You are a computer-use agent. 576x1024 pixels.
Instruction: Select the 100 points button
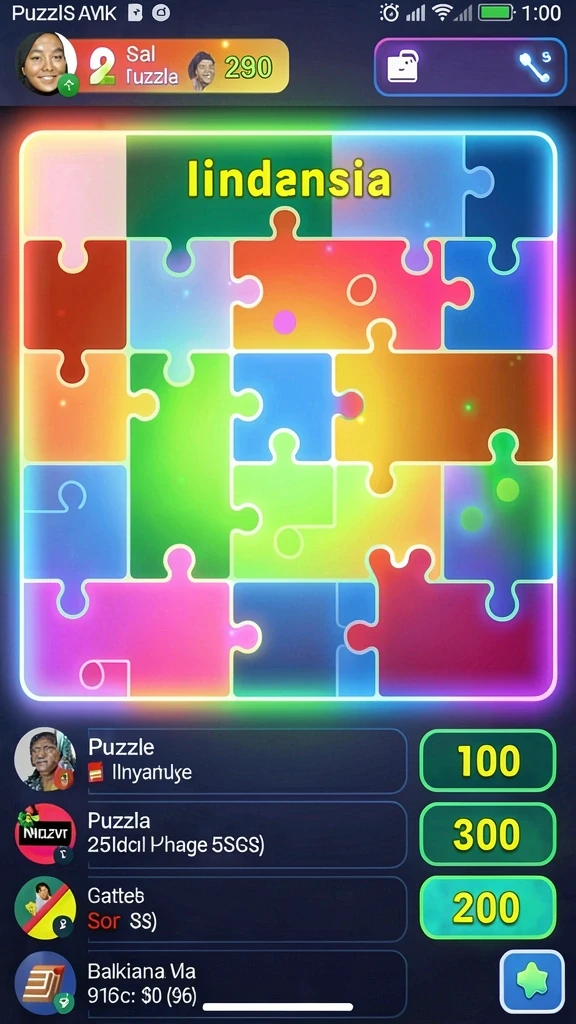click(487, 761)
